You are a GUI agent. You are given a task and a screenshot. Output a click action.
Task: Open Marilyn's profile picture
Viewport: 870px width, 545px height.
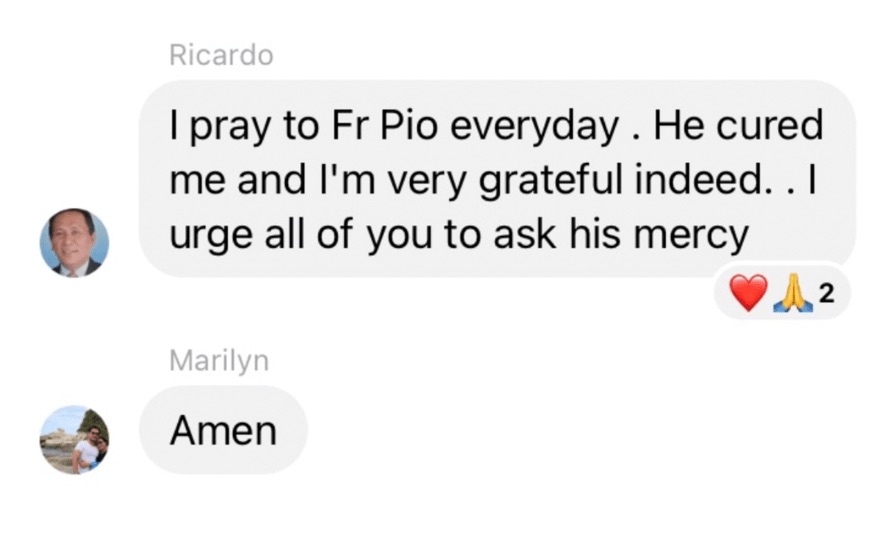click(74, 439)
